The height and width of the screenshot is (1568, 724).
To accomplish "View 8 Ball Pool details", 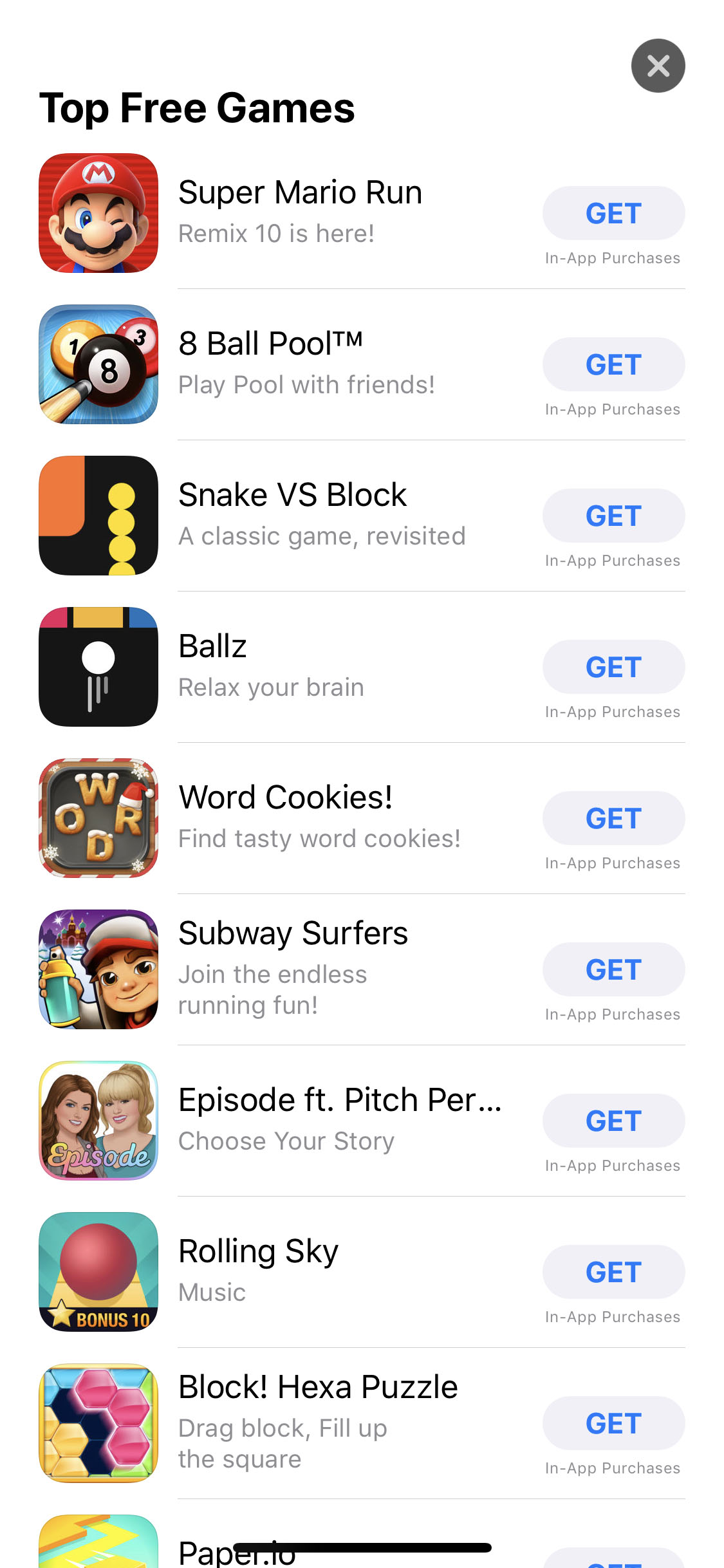I will click(x=270, y=344).
